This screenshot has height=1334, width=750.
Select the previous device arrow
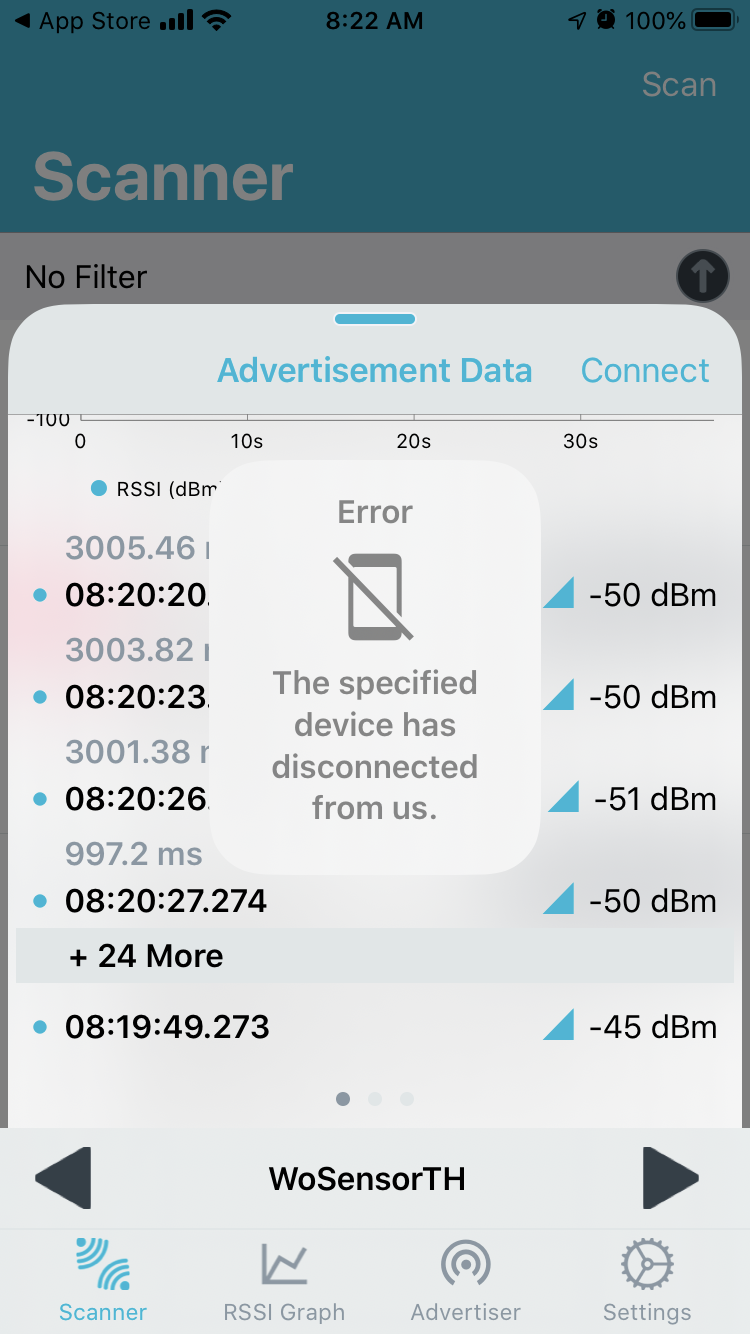coord(62,1177)
